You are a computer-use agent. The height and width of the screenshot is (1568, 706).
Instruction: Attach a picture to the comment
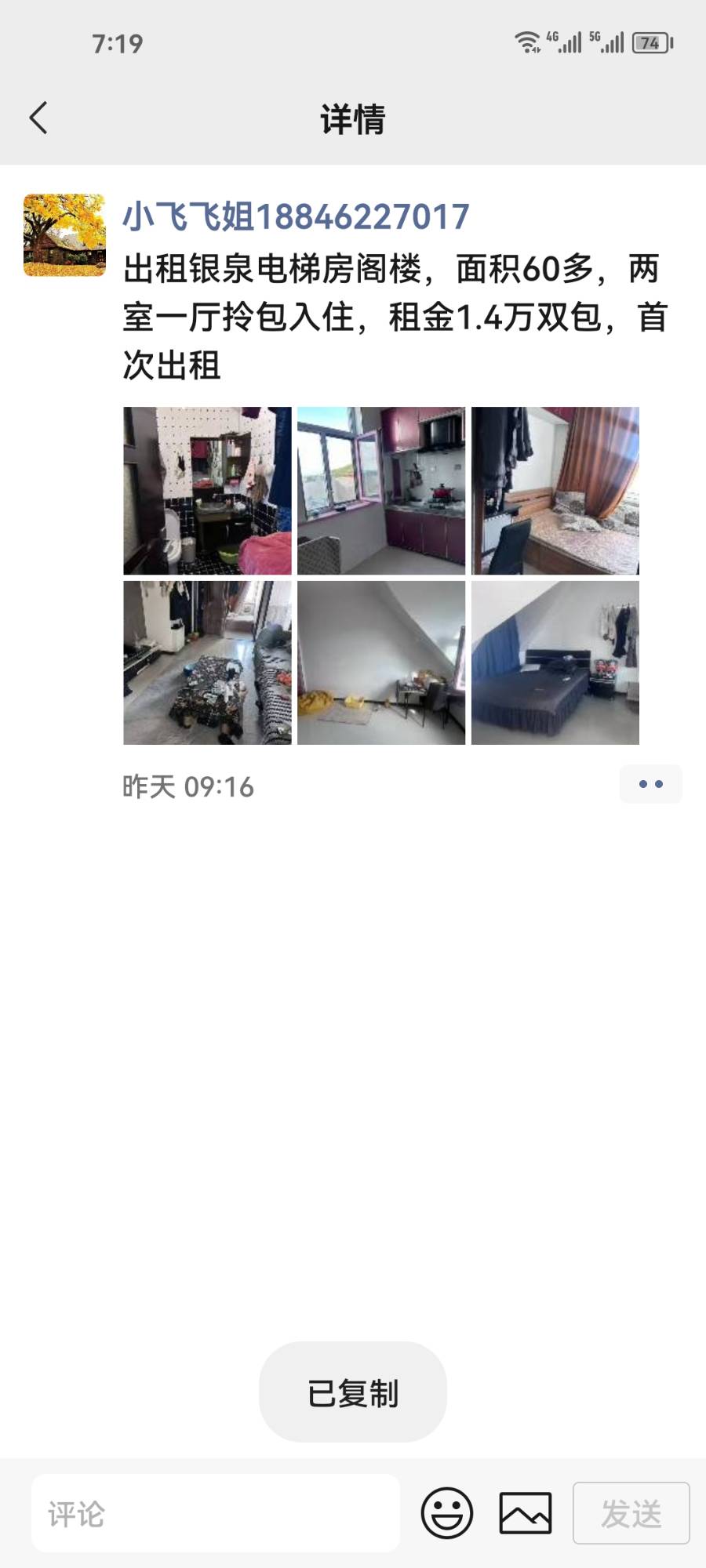click(526, 1513)
